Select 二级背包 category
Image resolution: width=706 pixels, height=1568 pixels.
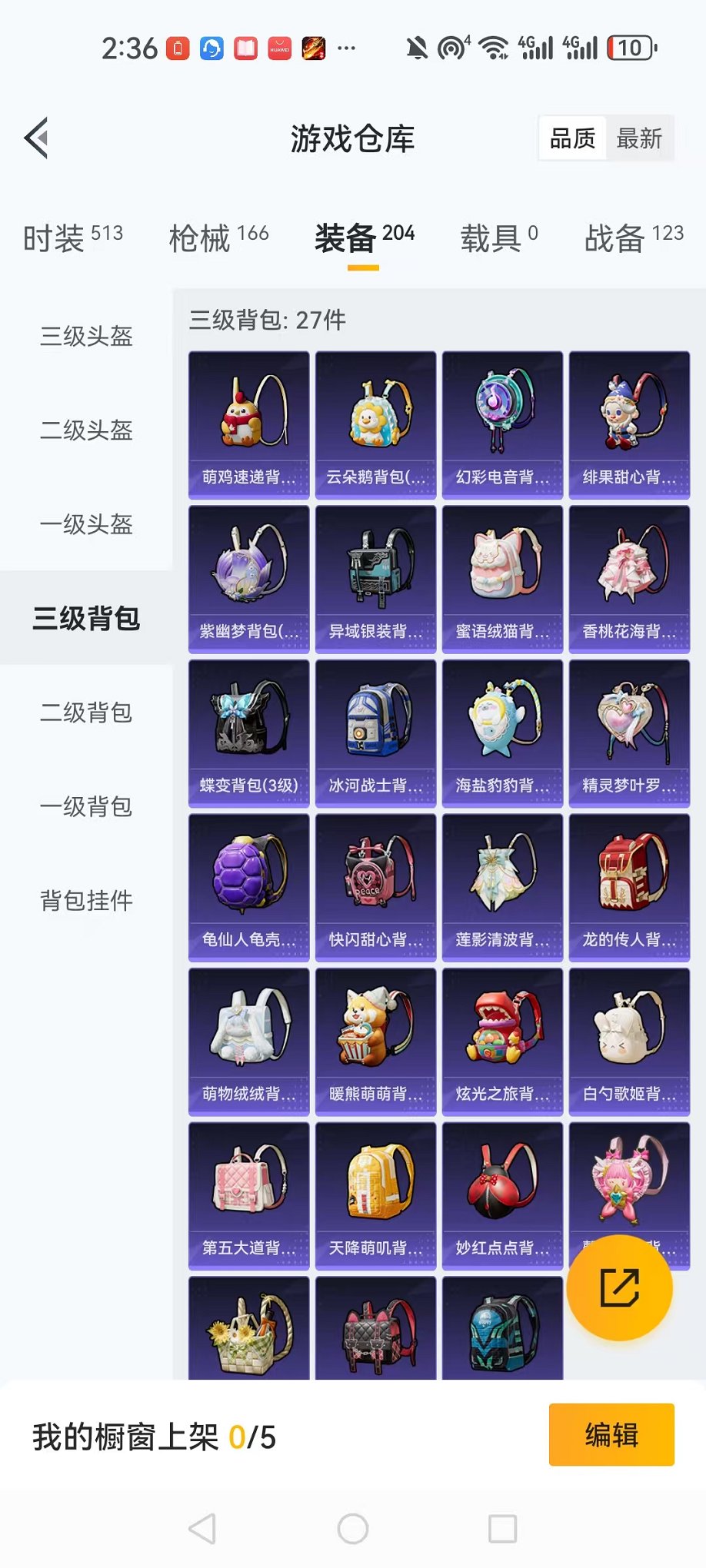(86, 713)
